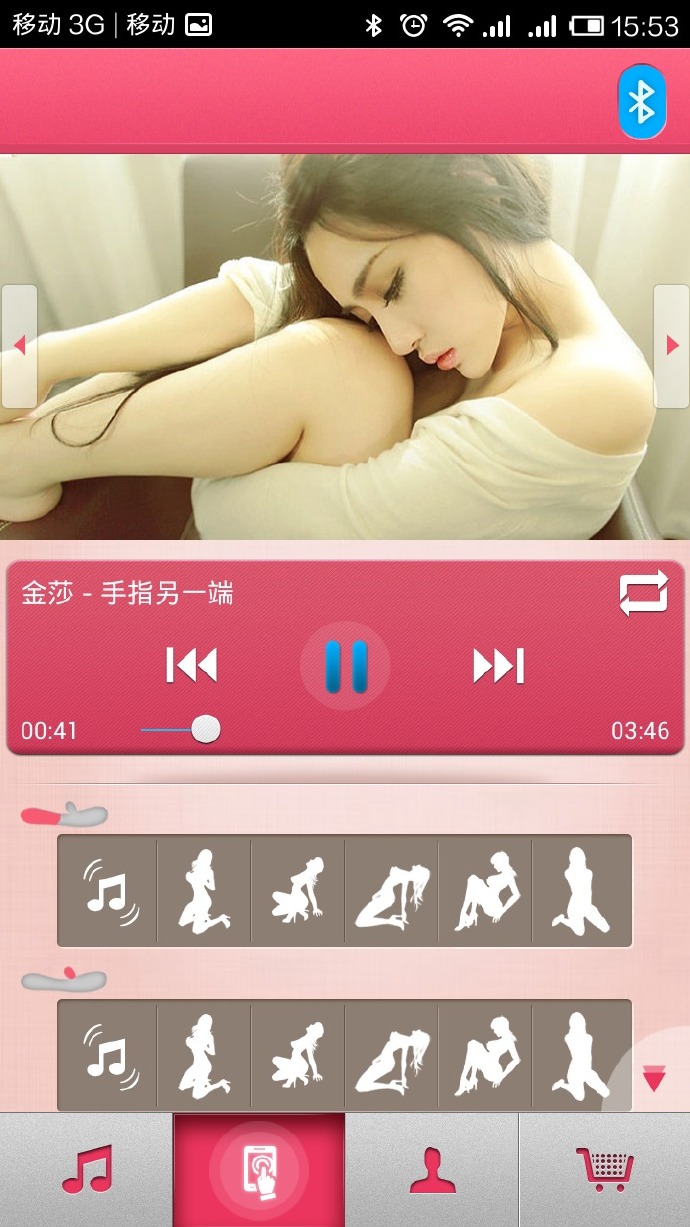This screenshot has height=1227, width=690.
Task: Show the next image with right arrow
Action: point(671,346)
